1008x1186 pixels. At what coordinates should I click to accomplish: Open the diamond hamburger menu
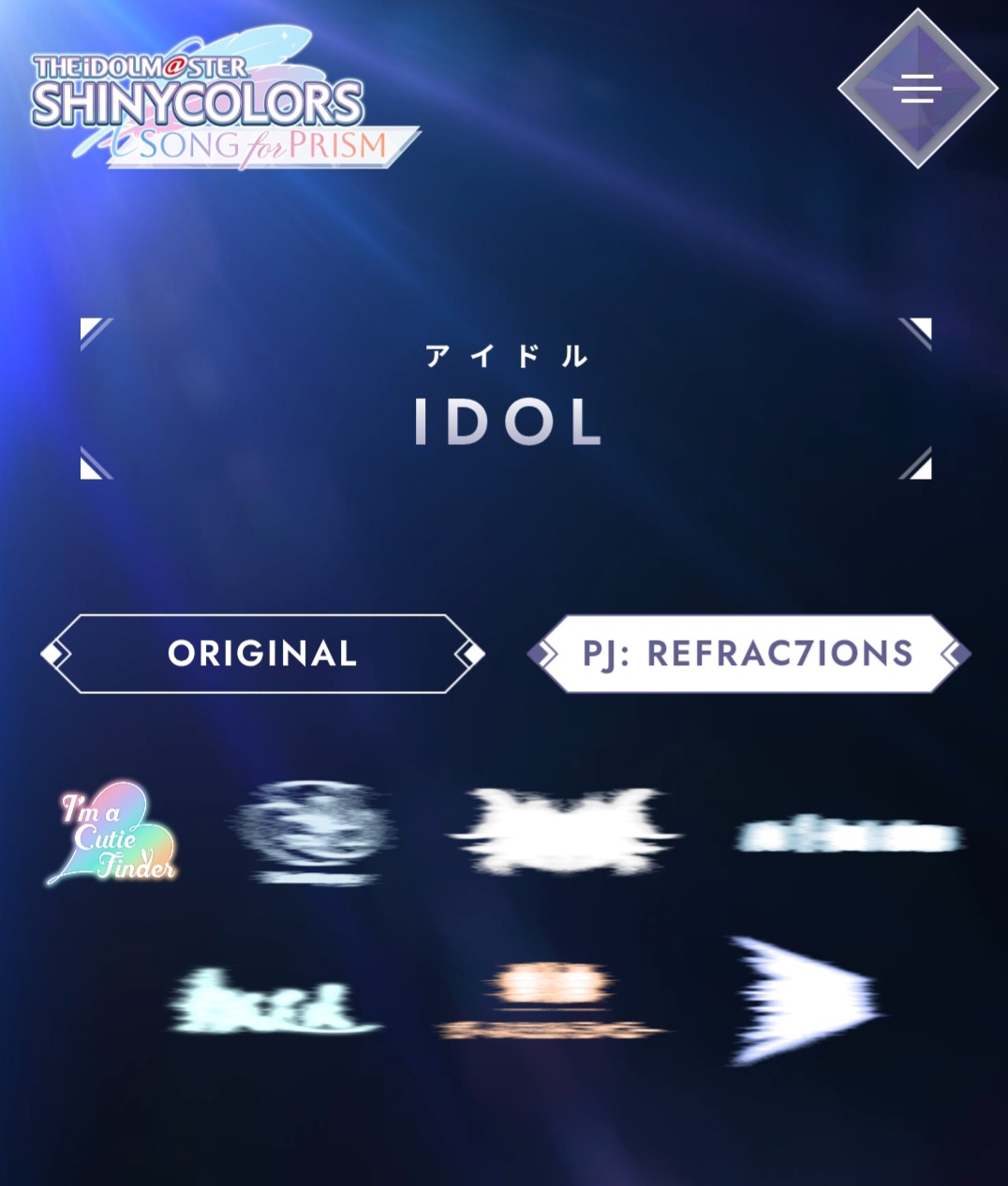coord(917,88)
